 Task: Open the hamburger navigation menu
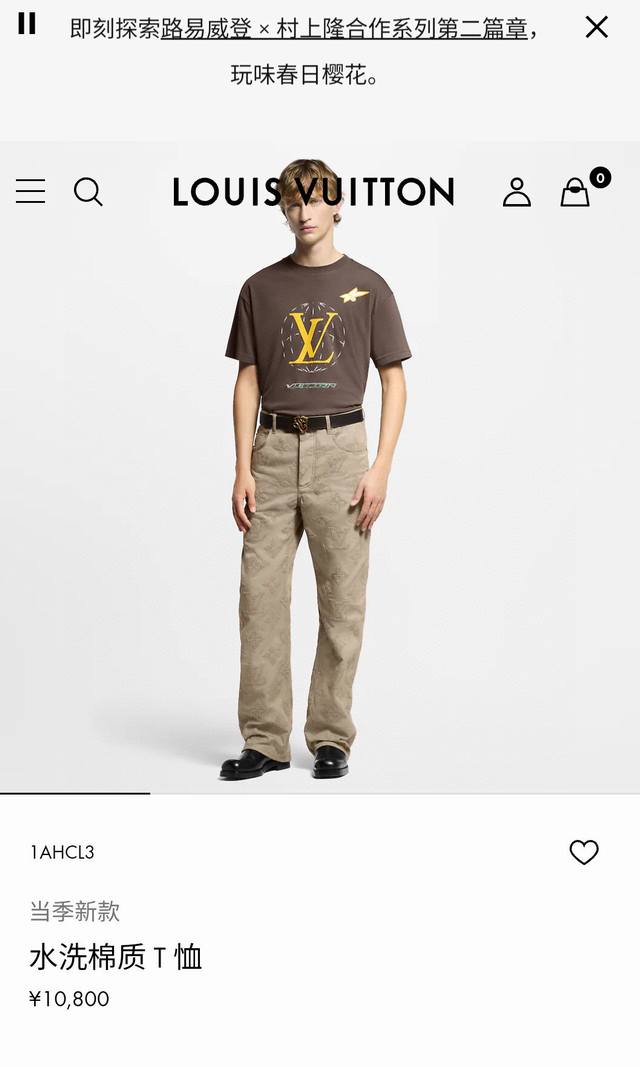pos(31,191)
